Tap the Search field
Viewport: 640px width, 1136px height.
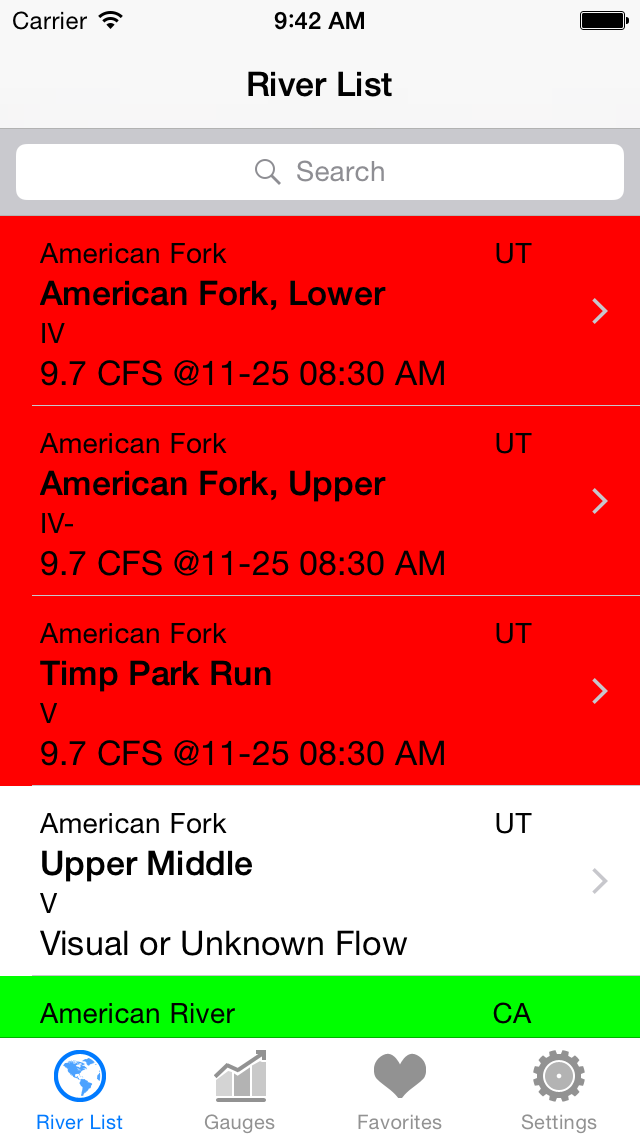[320, 172]
